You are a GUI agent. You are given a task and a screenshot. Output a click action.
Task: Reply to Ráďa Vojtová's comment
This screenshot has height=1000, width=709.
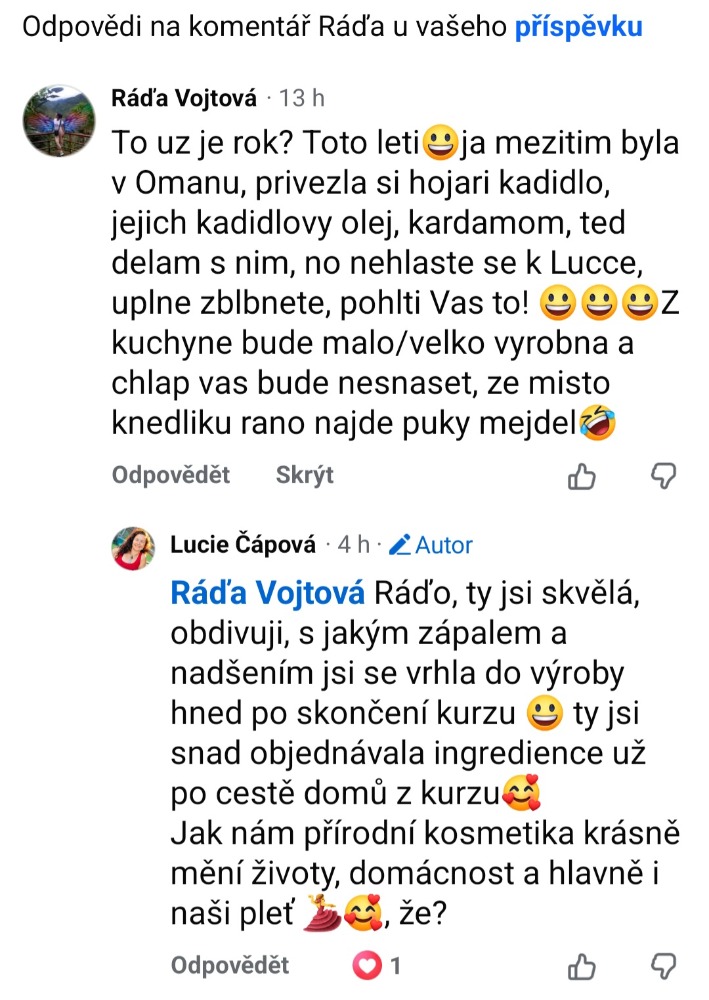[170, 475]
